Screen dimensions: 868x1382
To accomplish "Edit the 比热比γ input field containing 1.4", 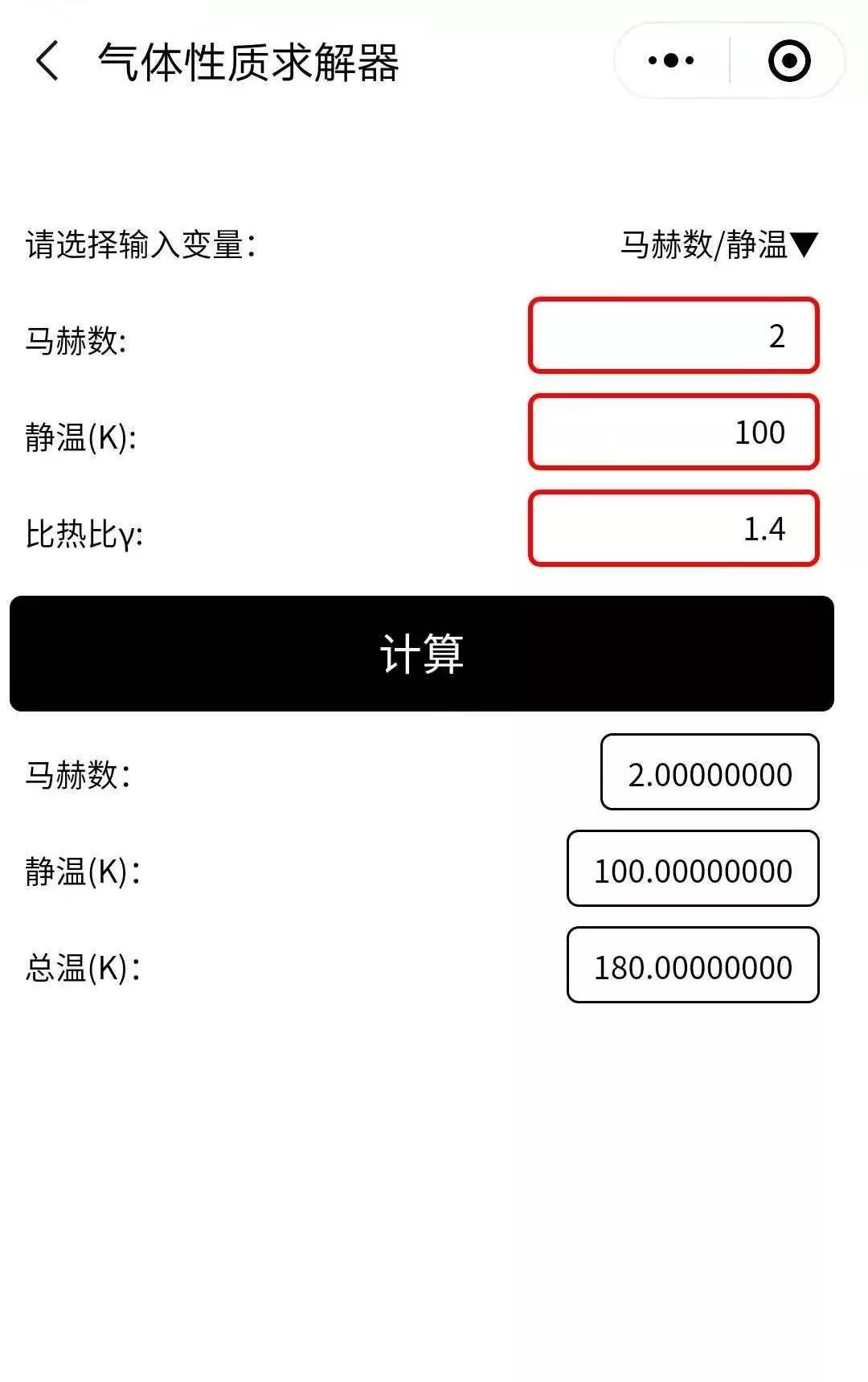I will 674,529.
